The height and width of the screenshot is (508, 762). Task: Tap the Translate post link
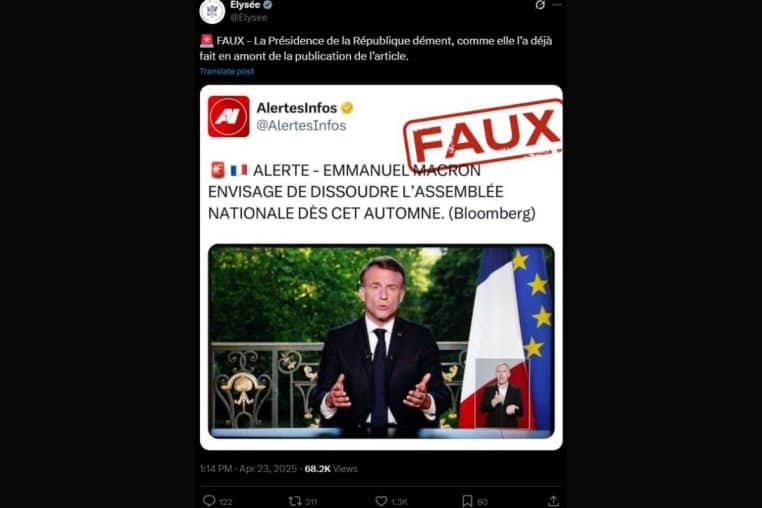[x=226, y=72]
